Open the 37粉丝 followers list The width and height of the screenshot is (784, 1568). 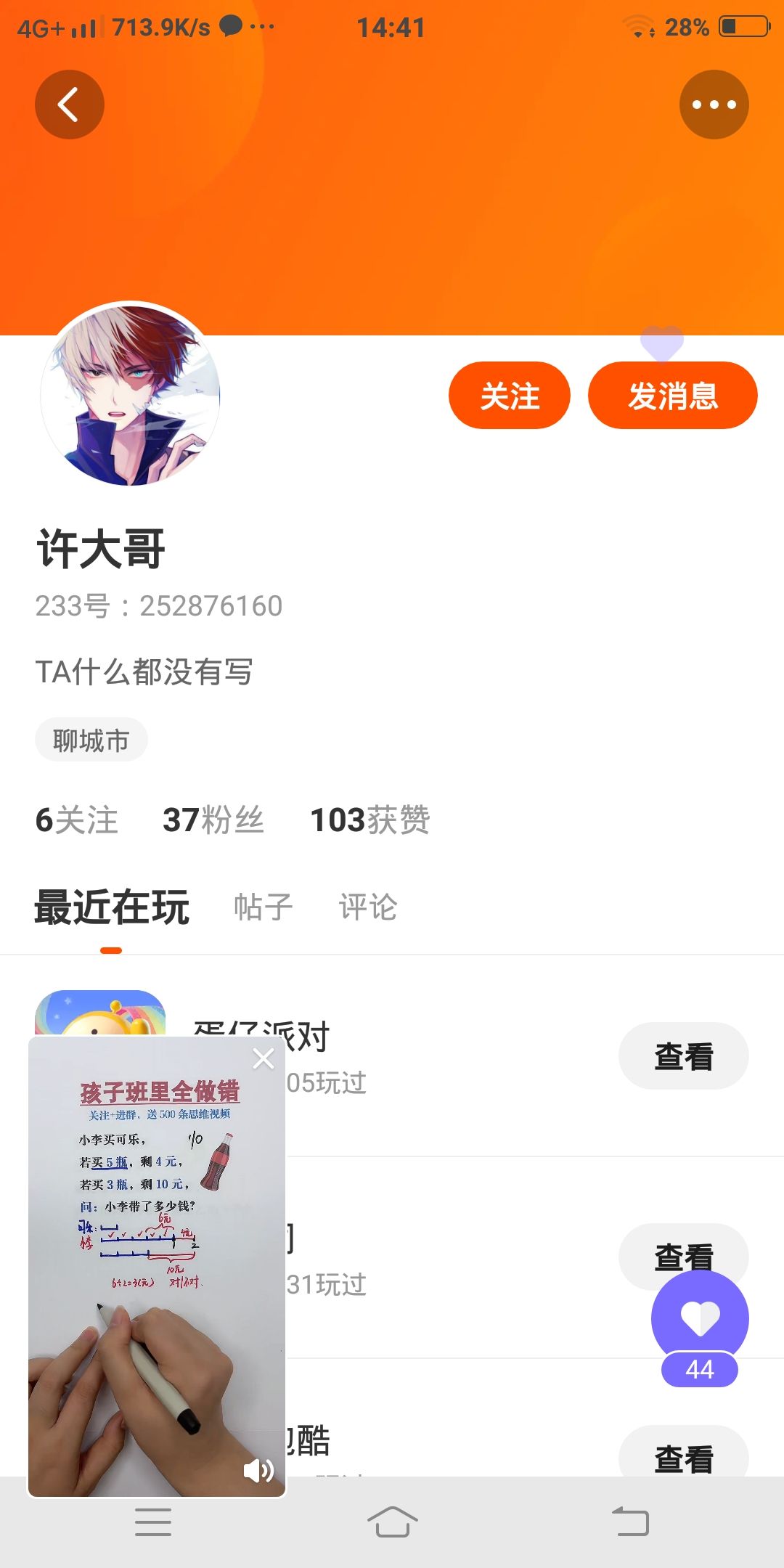point(213,820)
